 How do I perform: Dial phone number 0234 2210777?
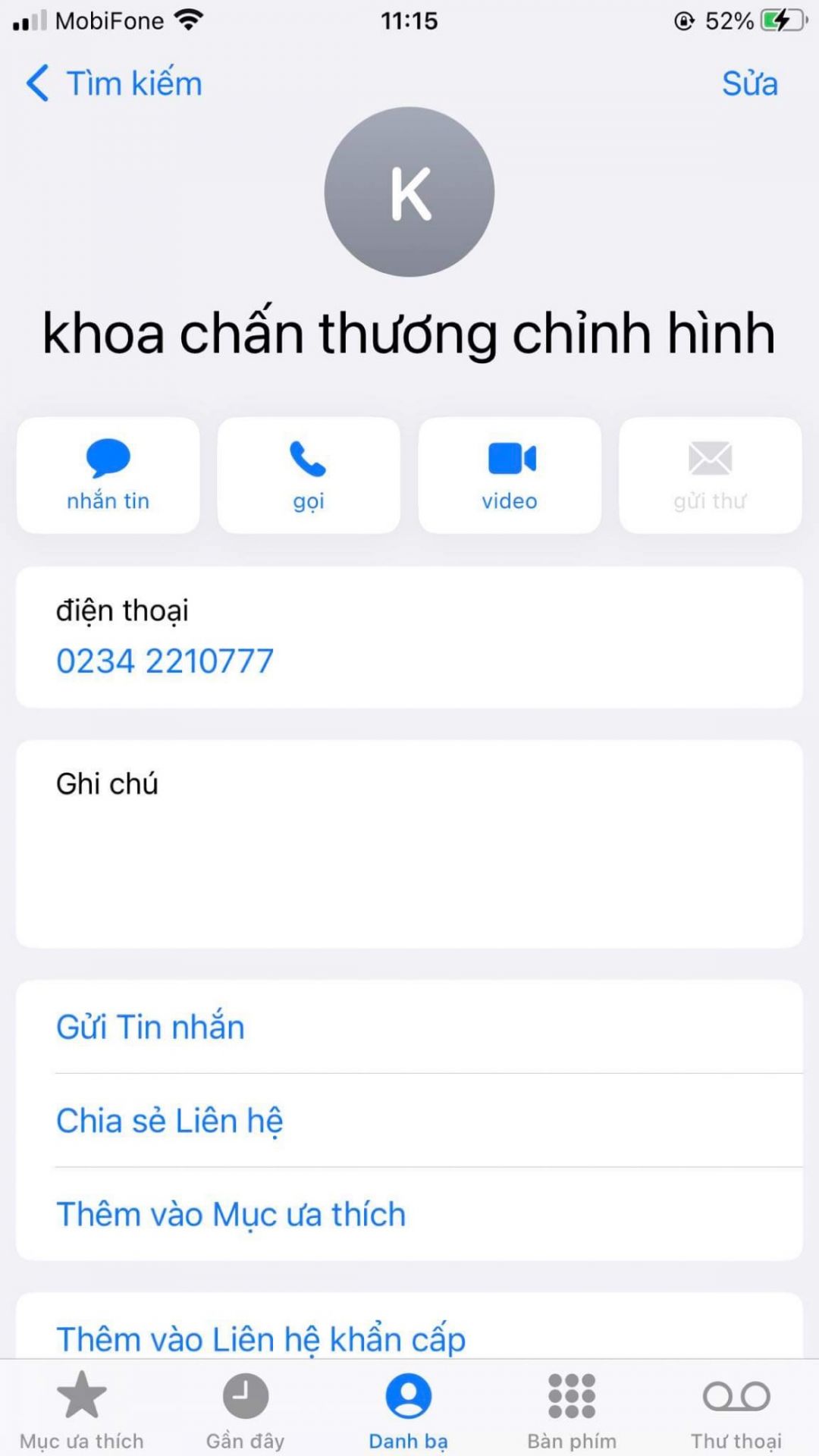[x=165, y=661]
